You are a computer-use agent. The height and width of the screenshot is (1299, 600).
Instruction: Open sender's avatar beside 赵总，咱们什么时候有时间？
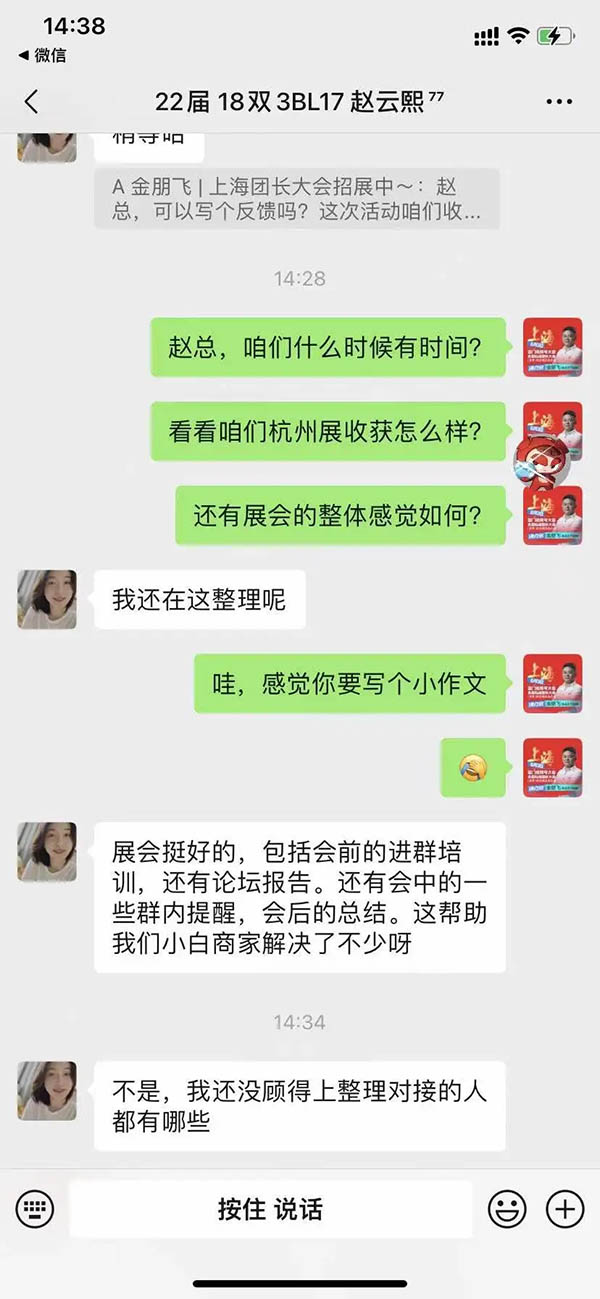(552, 347)
